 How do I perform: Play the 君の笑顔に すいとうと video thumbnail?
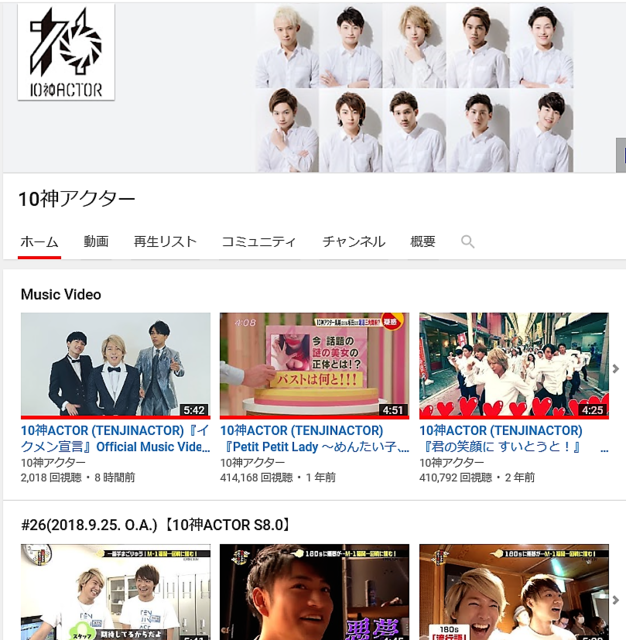pyautogui.click(x=513, y=365)
